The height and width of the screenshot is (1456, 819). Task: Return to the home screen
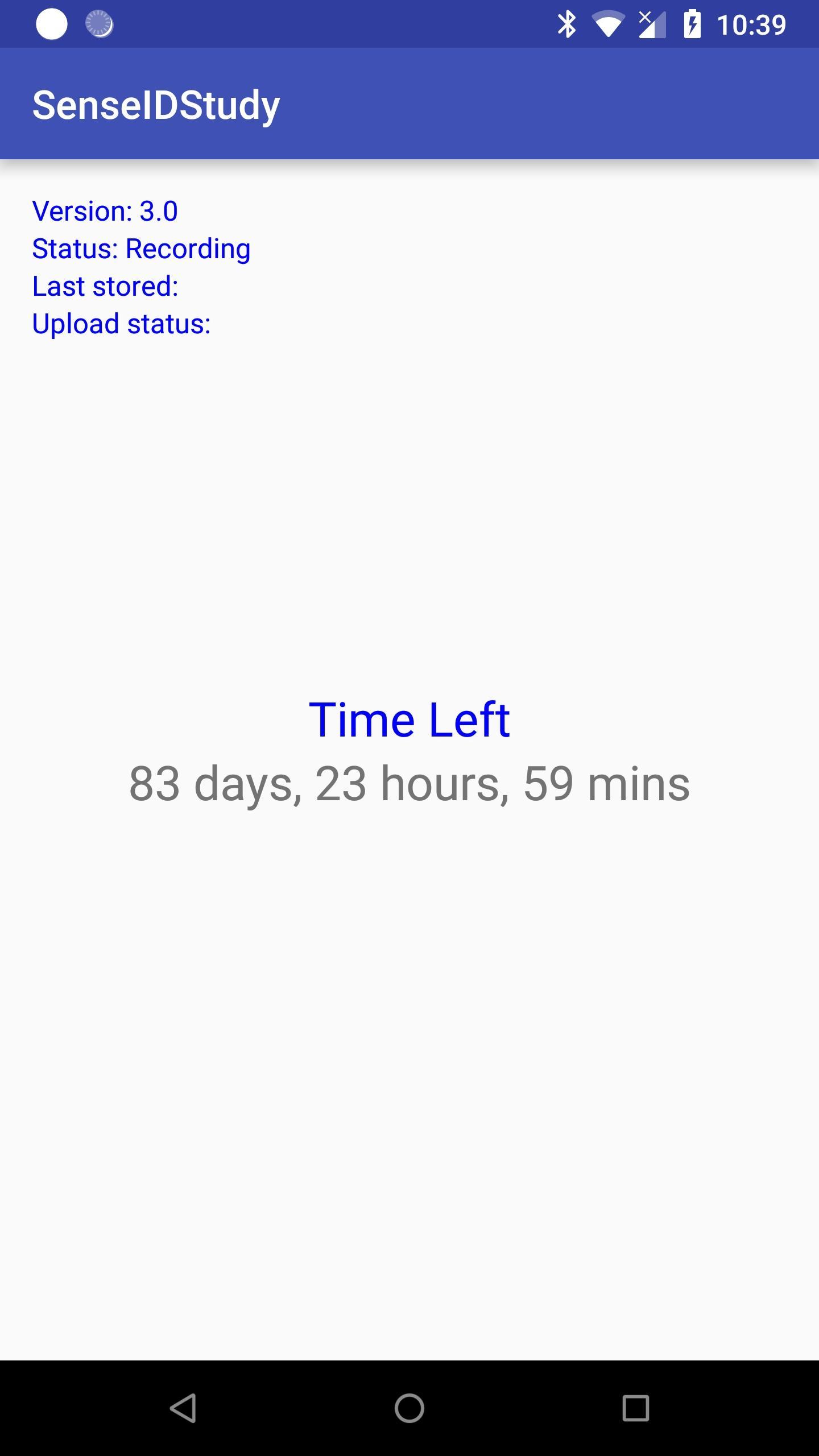(409, 1408)
